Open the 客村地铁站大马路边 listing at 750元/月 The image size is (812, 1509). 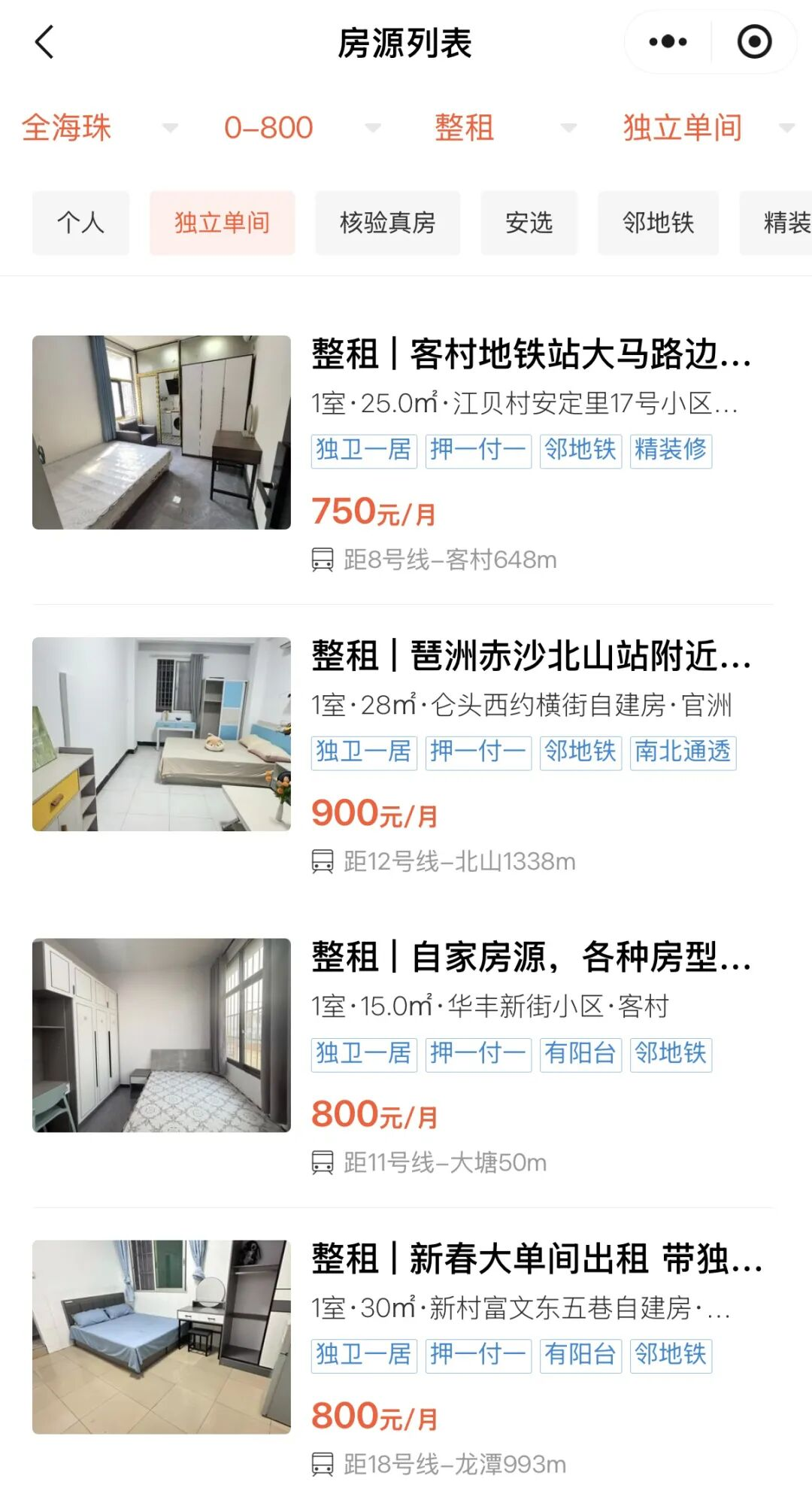[530, 355]
